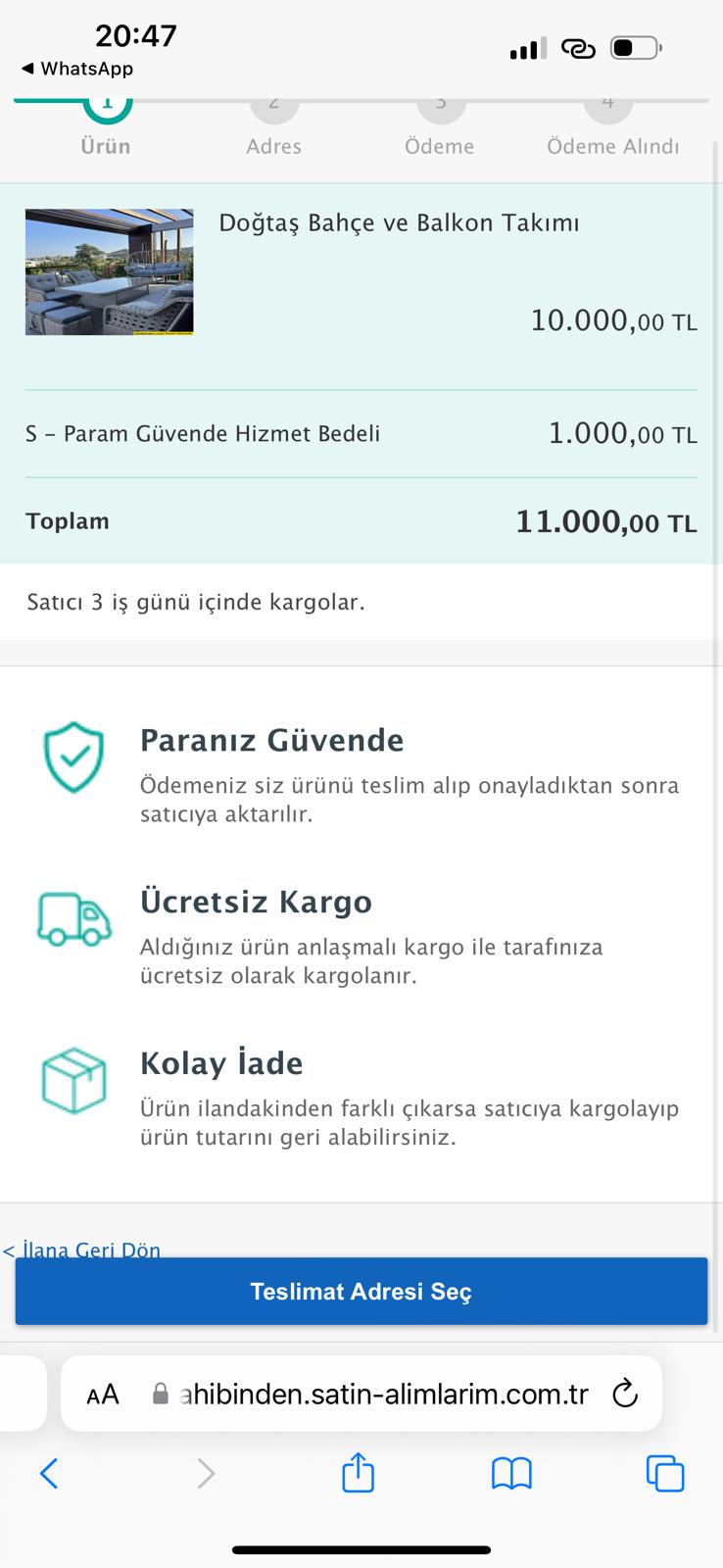Show open Safari tabs
This screenshot has width=723, height=1568.
tap(665, 1473)
